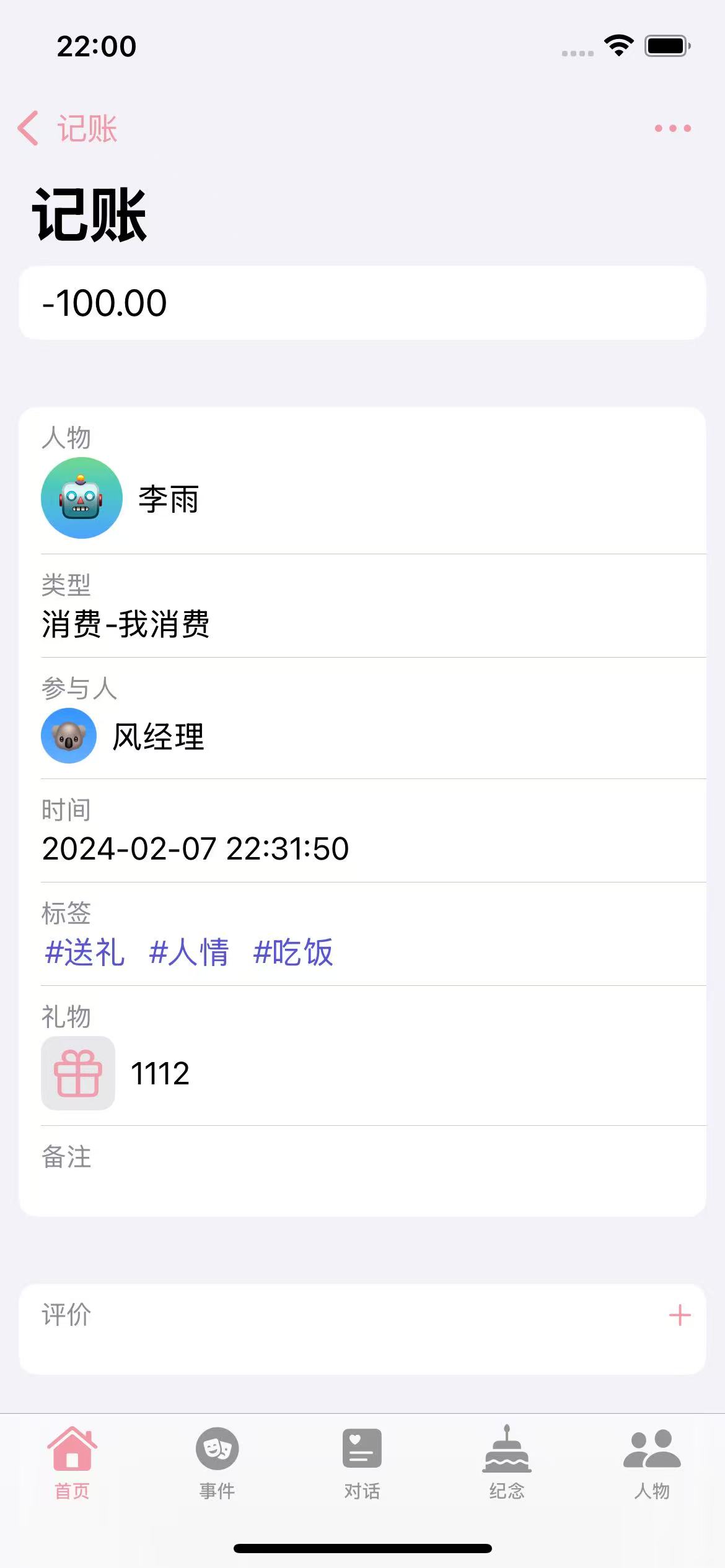This screenshot has width=725, height=1568.
Task: Select the #送礼 tag
Action: click(85, 952)
